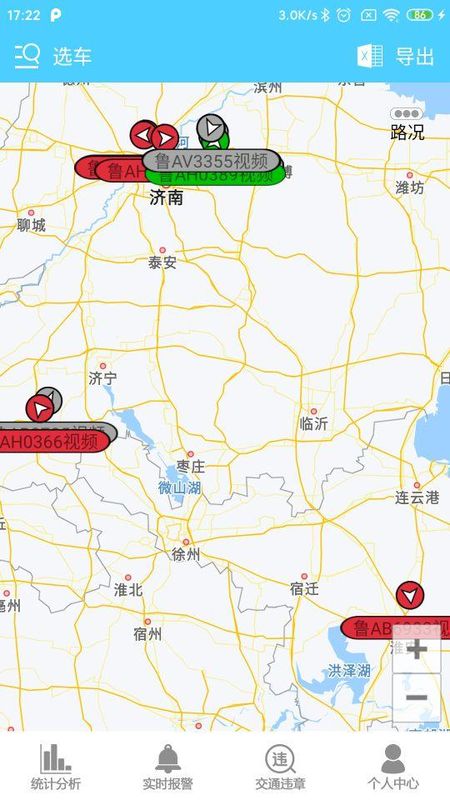Select vehicle 鲁AV3355视频 on map
450x800 pixels.
point(212,162)
